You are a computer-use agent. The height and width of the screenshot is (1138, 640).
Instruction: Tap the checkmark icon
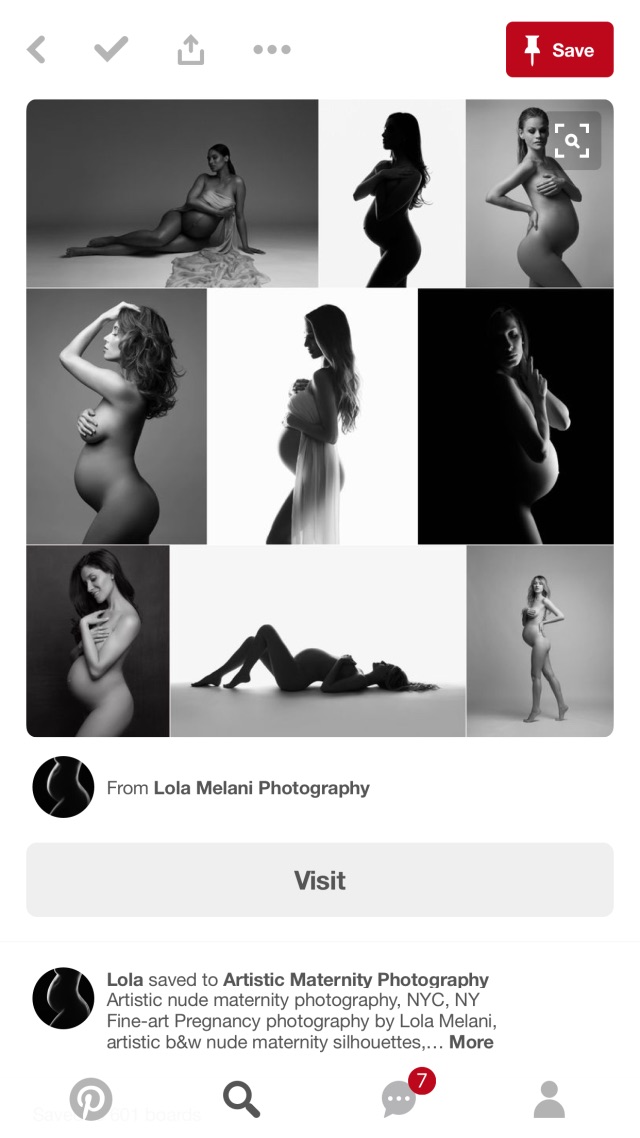[110, 49]
